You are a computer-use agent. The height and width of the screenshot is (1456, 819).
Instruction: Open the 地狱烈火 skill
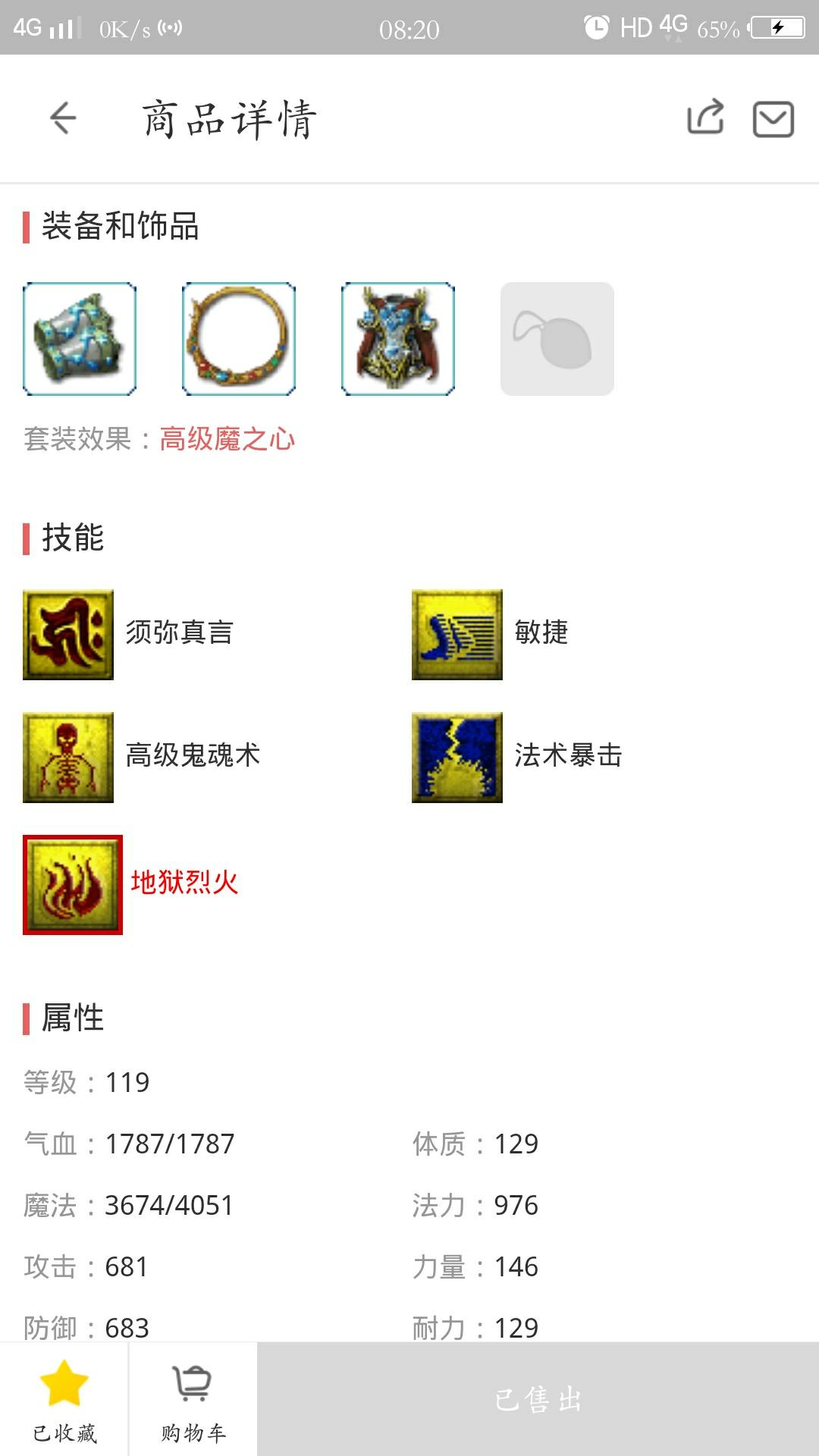click(73, 885)
